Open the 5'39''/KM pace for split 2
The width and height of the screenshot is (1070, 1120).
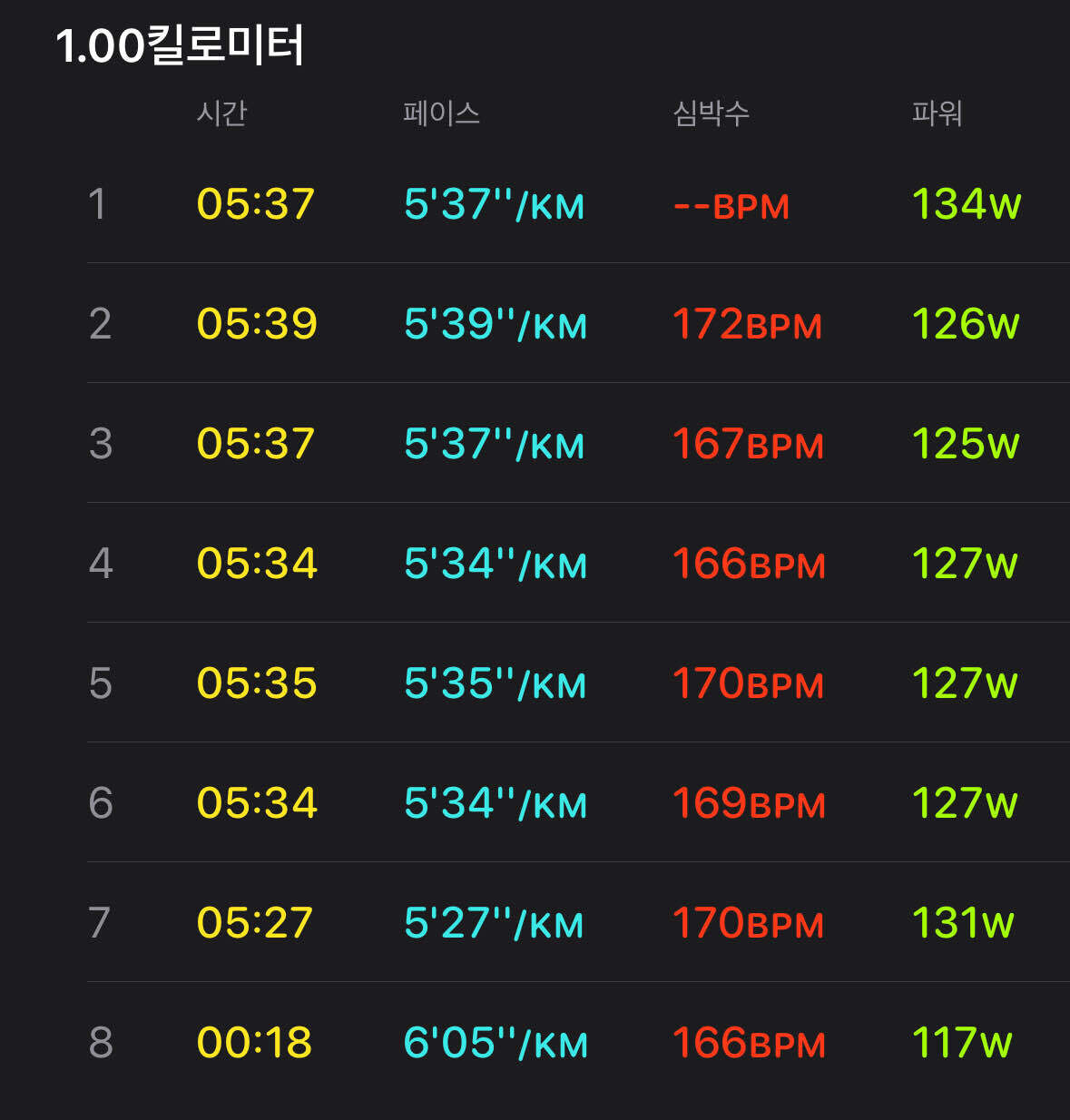click(x=496, y=324)
